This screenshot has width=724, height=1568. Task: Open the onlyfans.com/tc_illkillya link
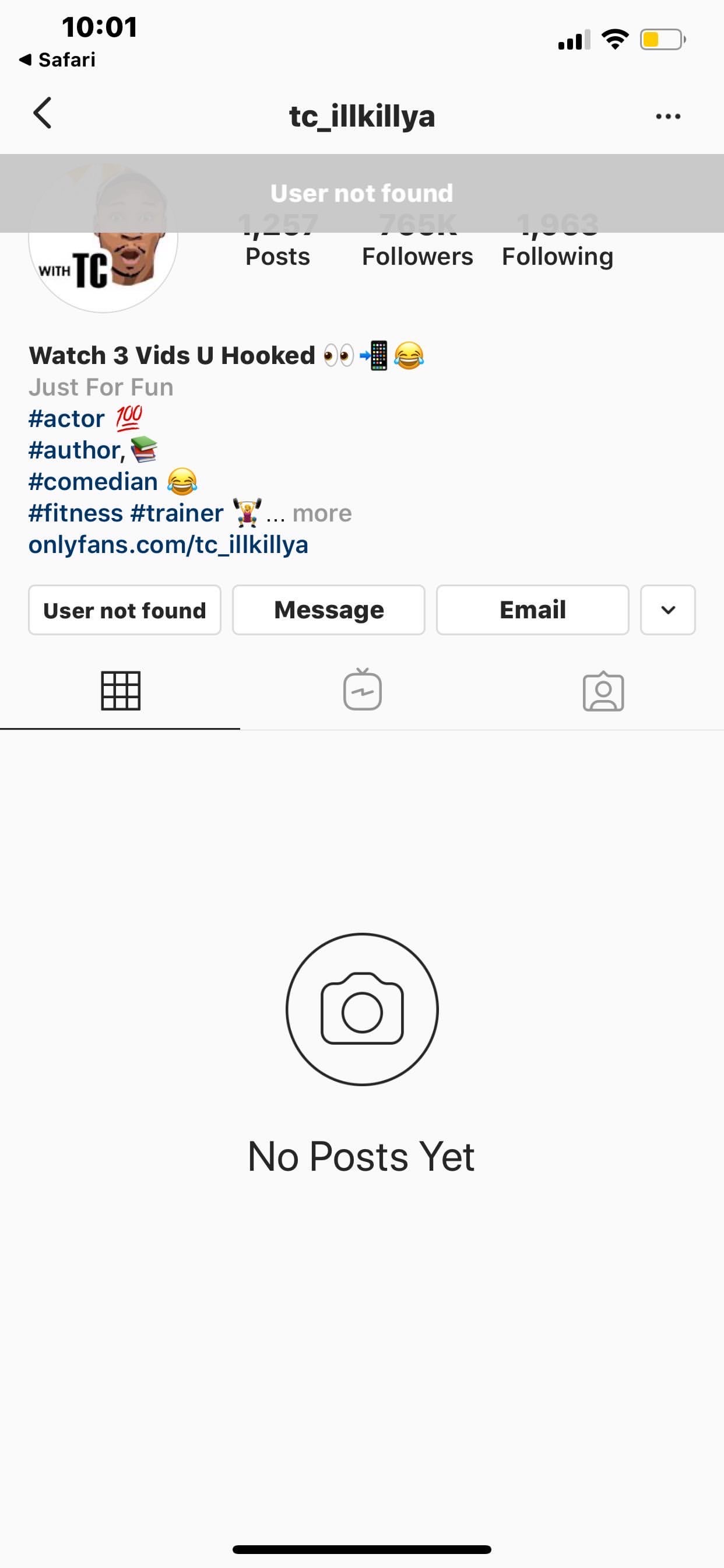(x=168, y=545)
